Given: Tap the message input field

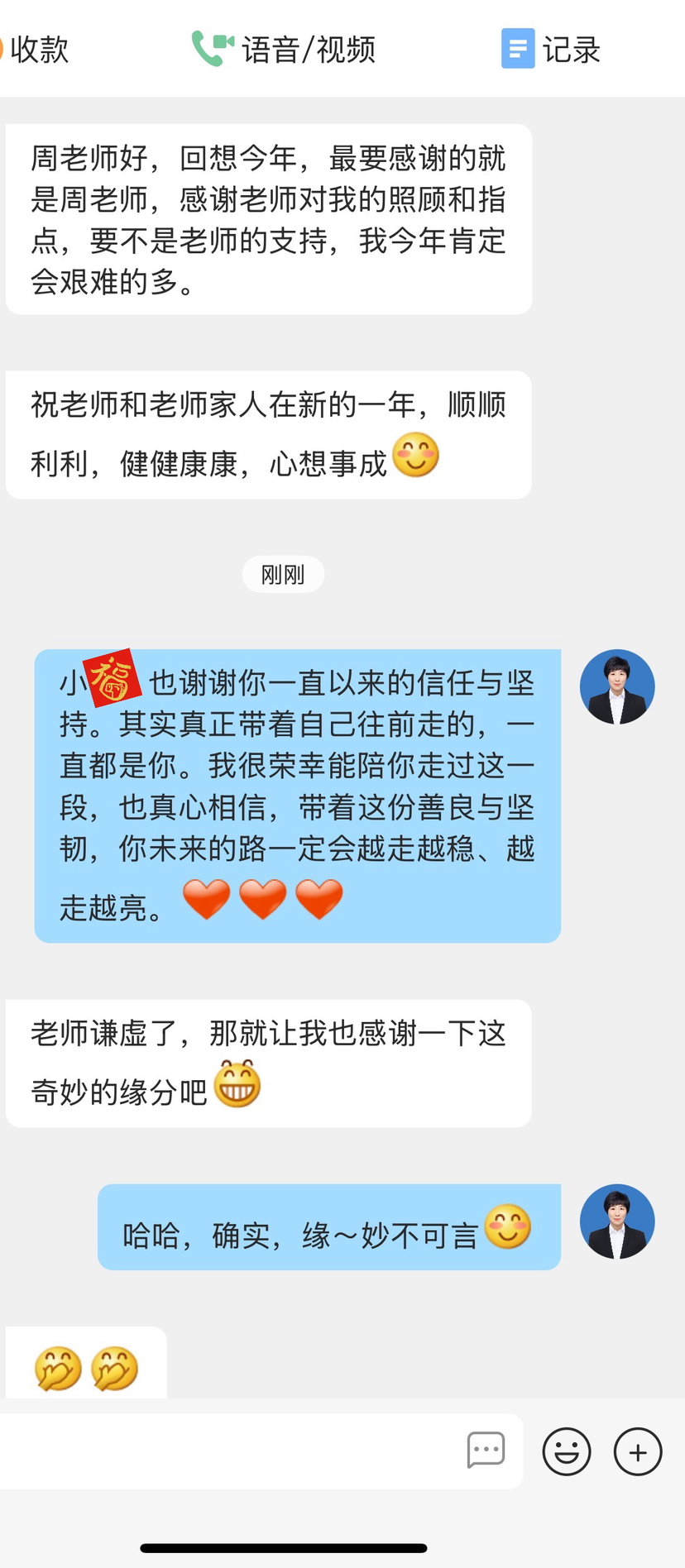Looking at the screenshot, I should 232,1451.
